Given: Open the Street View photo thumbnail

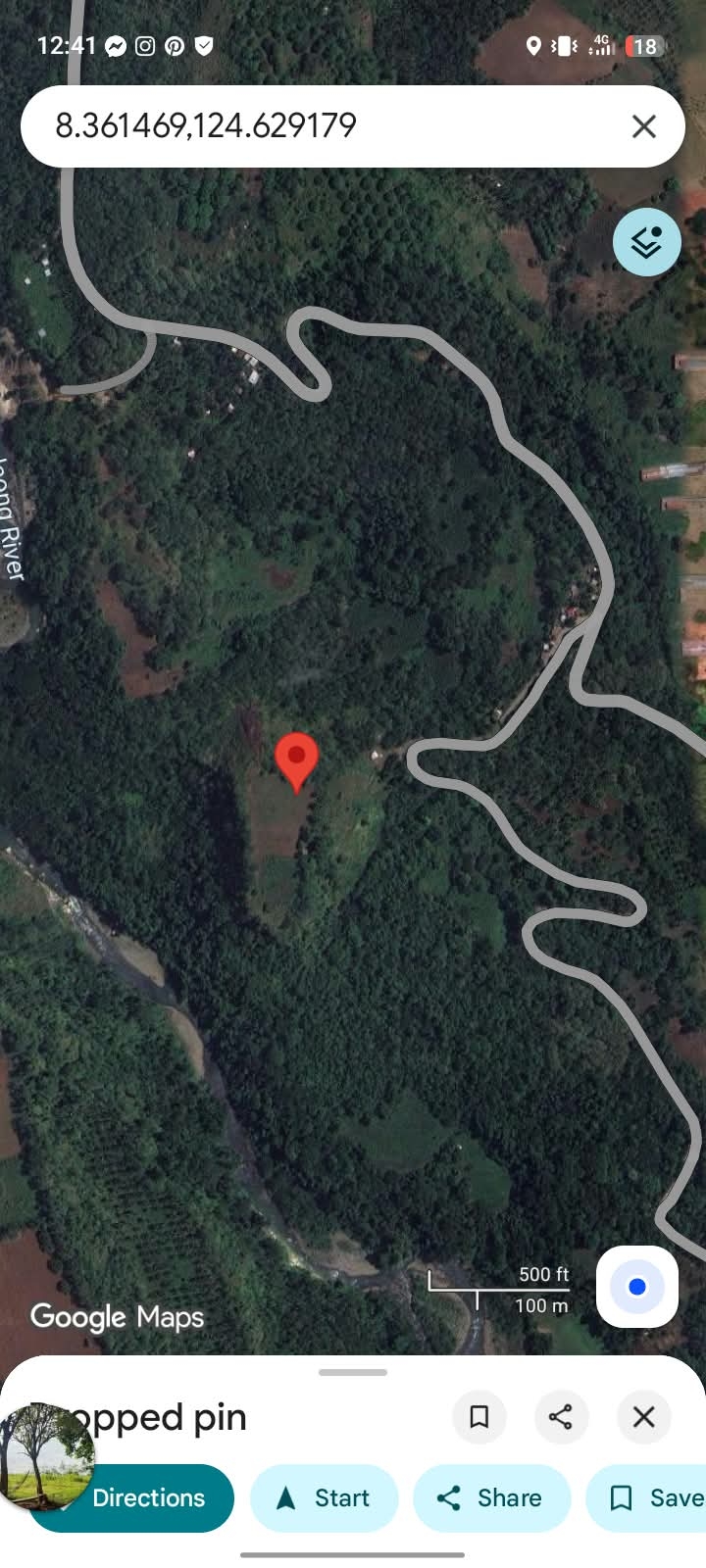Looking at the screenshot, I should 44,1456.
